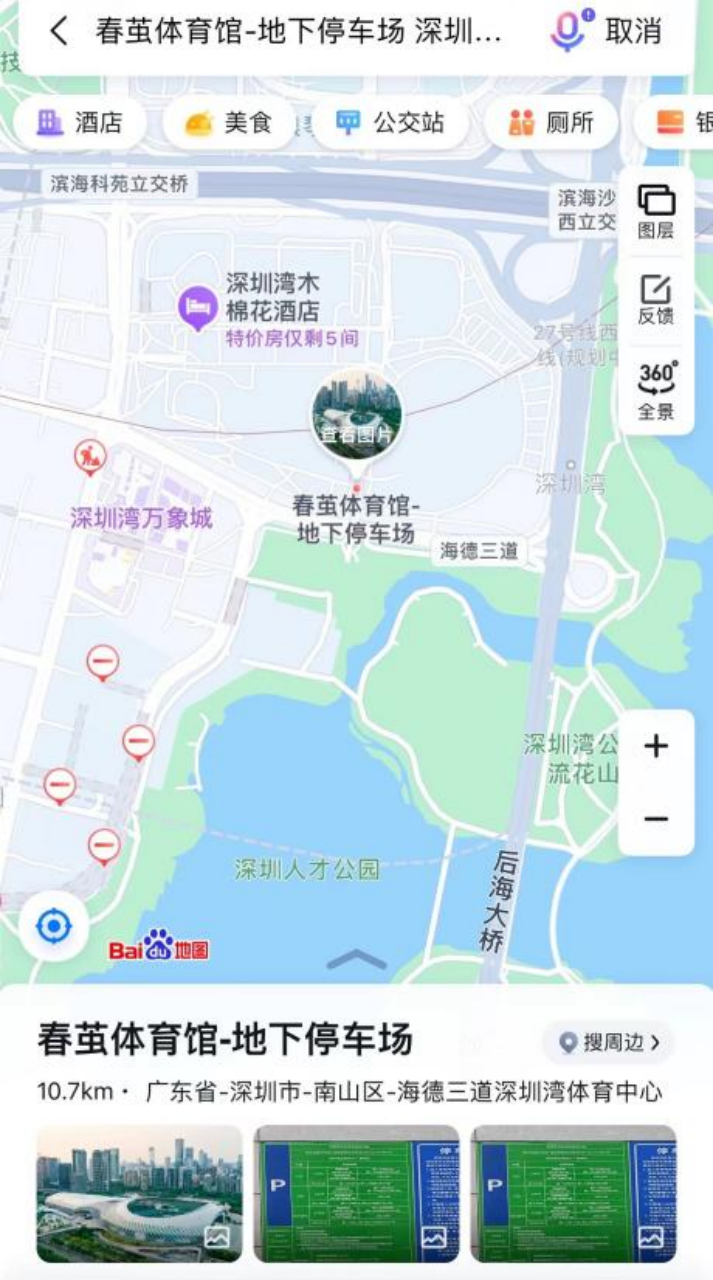Tap the back arrow in search bar
The width and height of the screenshot is (713, 1280).
58,31
